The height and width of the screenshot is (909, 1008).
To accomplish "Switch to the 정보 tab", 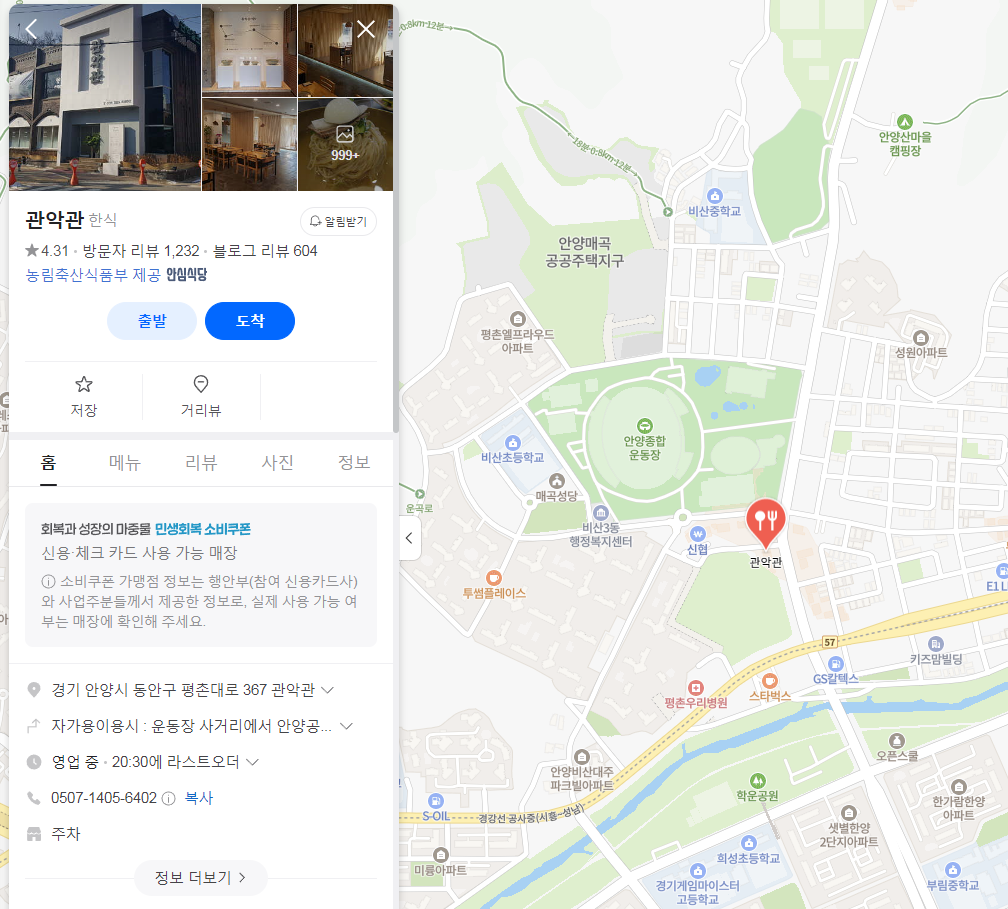I will (354, 462).
